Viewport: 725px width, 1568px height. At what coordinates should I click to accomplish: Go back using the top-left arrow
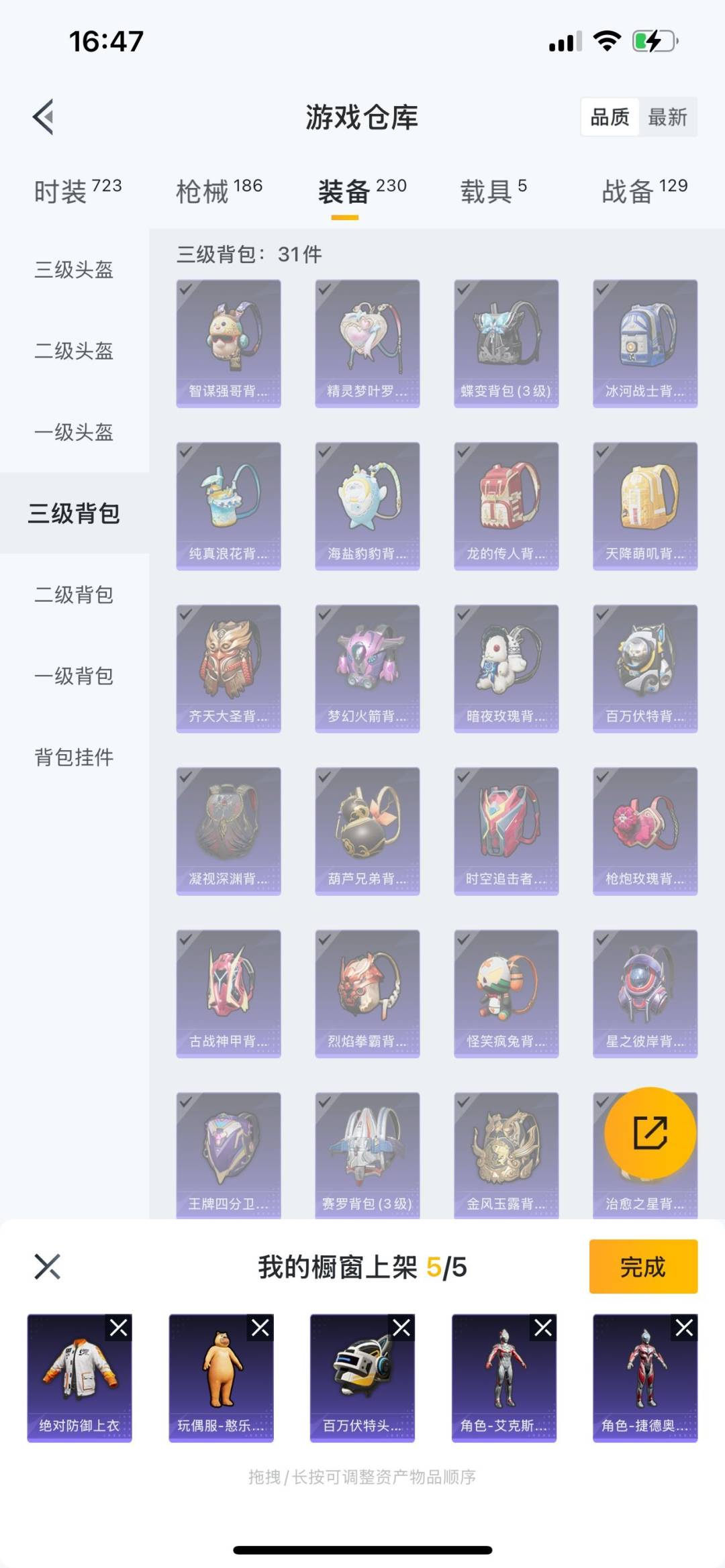click(44, 117)
